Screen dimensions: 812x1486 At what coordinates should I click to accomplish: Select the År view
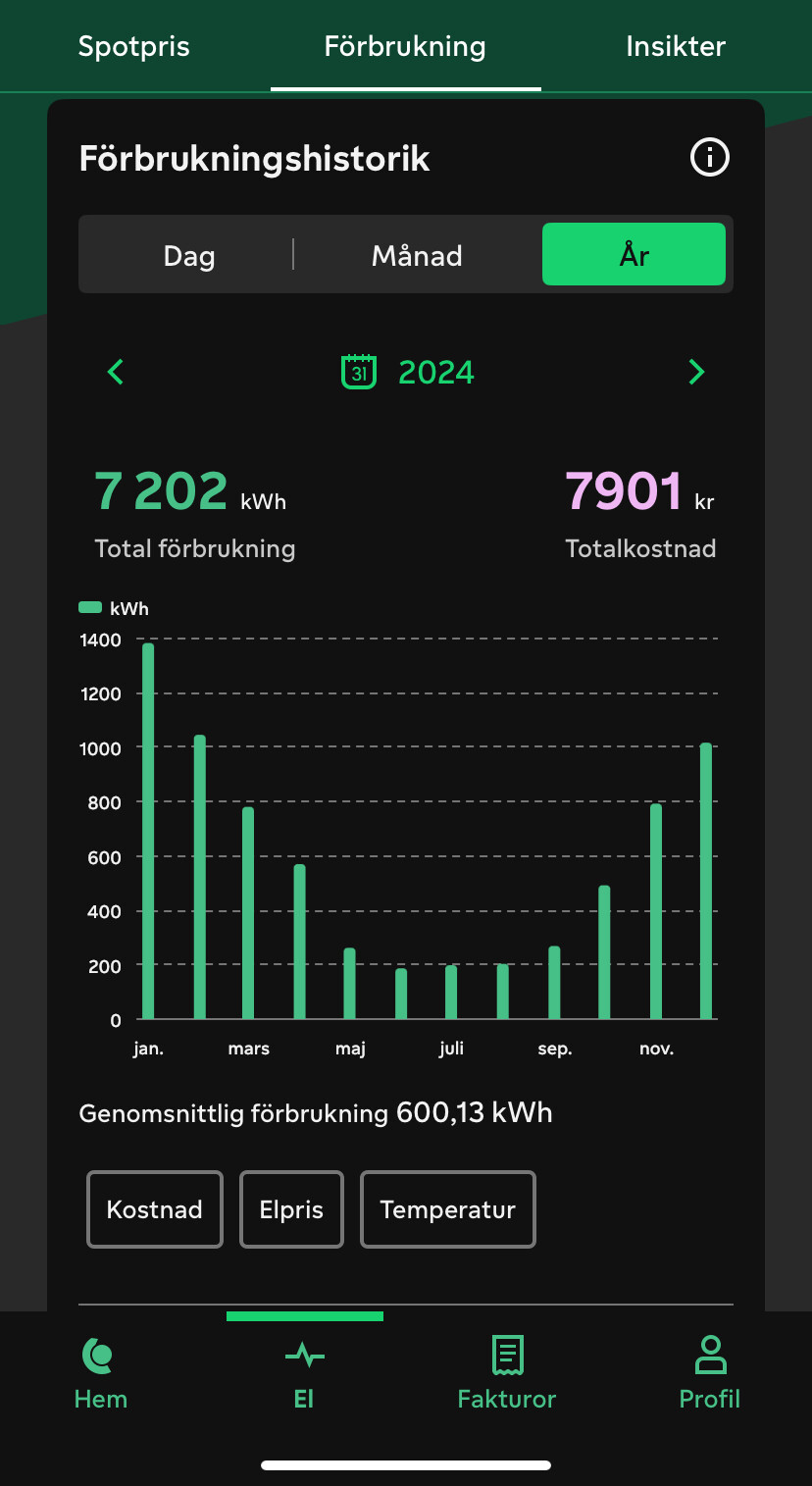tap(634, 255)
